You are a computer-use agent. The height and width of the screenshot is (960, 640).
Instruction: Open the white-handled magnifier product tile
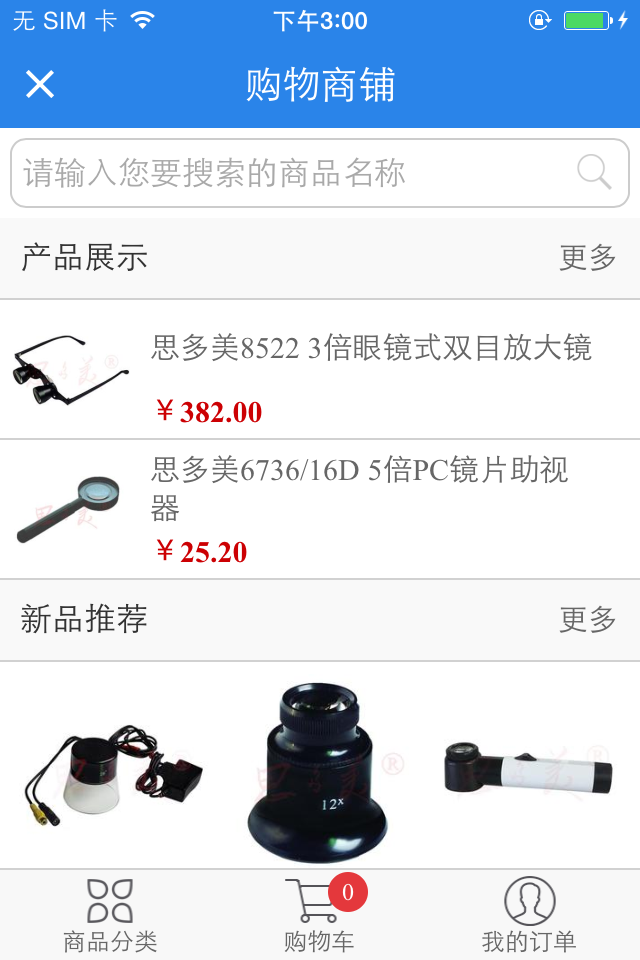(x=527, y=770)
